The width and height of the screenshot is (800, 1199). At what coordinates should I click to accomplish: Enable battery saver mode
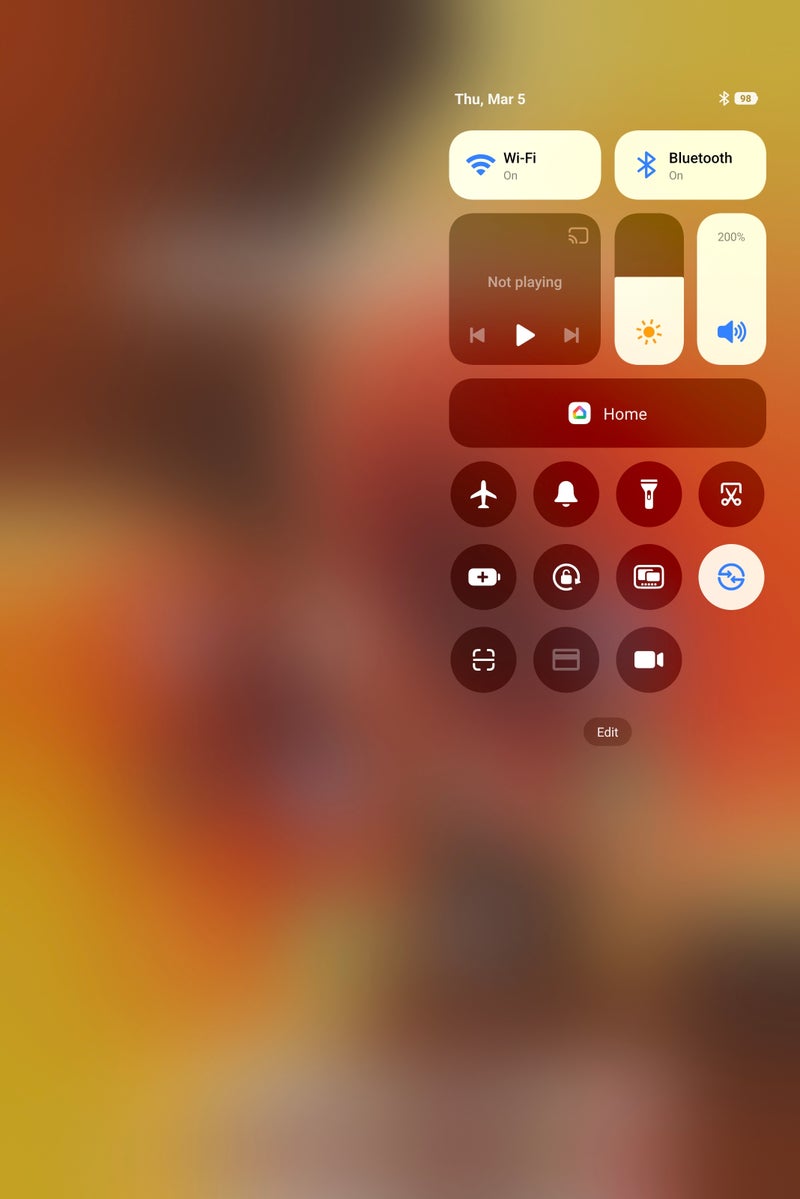[x=484, y=577]
